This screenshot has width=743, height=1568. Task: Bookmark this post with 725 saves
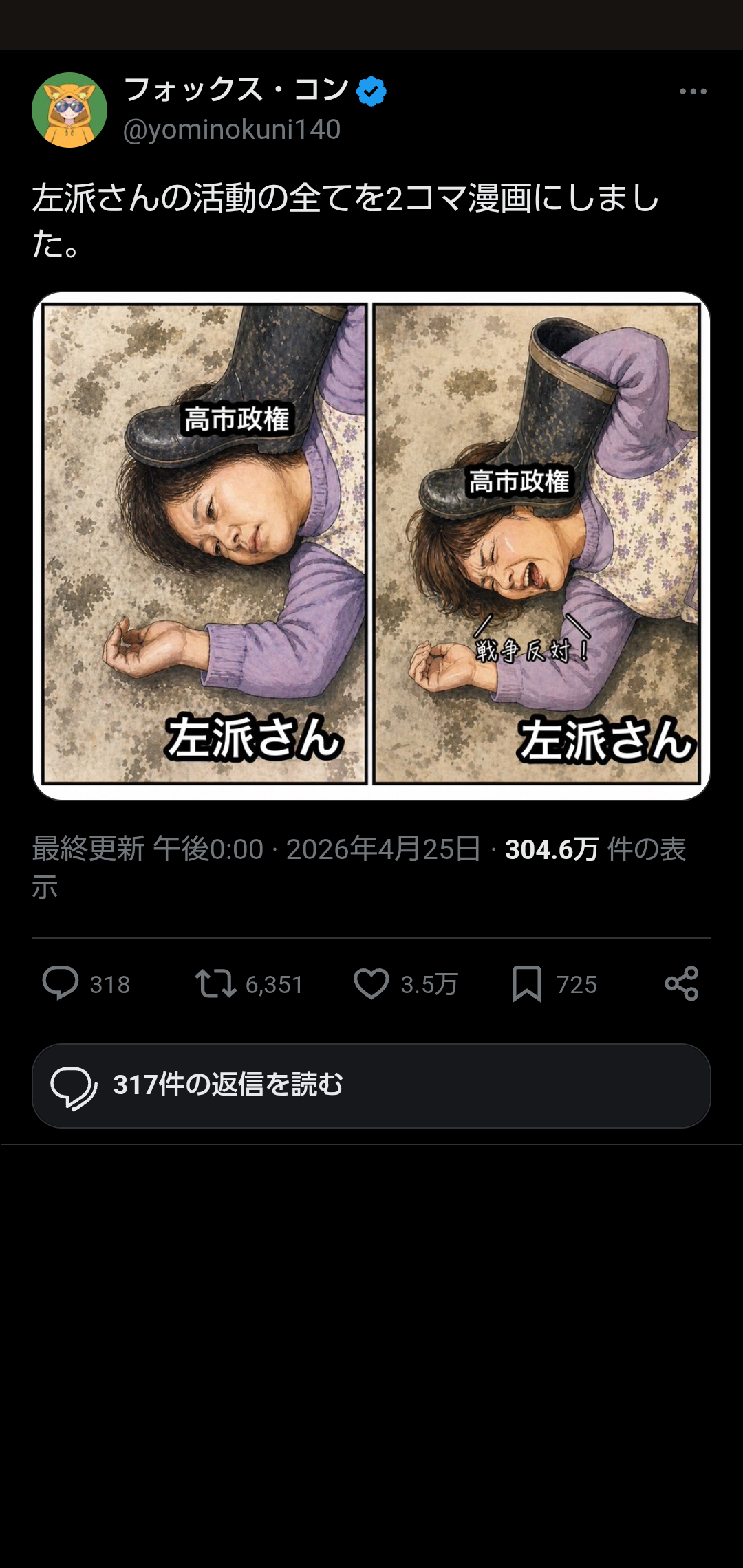coord(527,983)
